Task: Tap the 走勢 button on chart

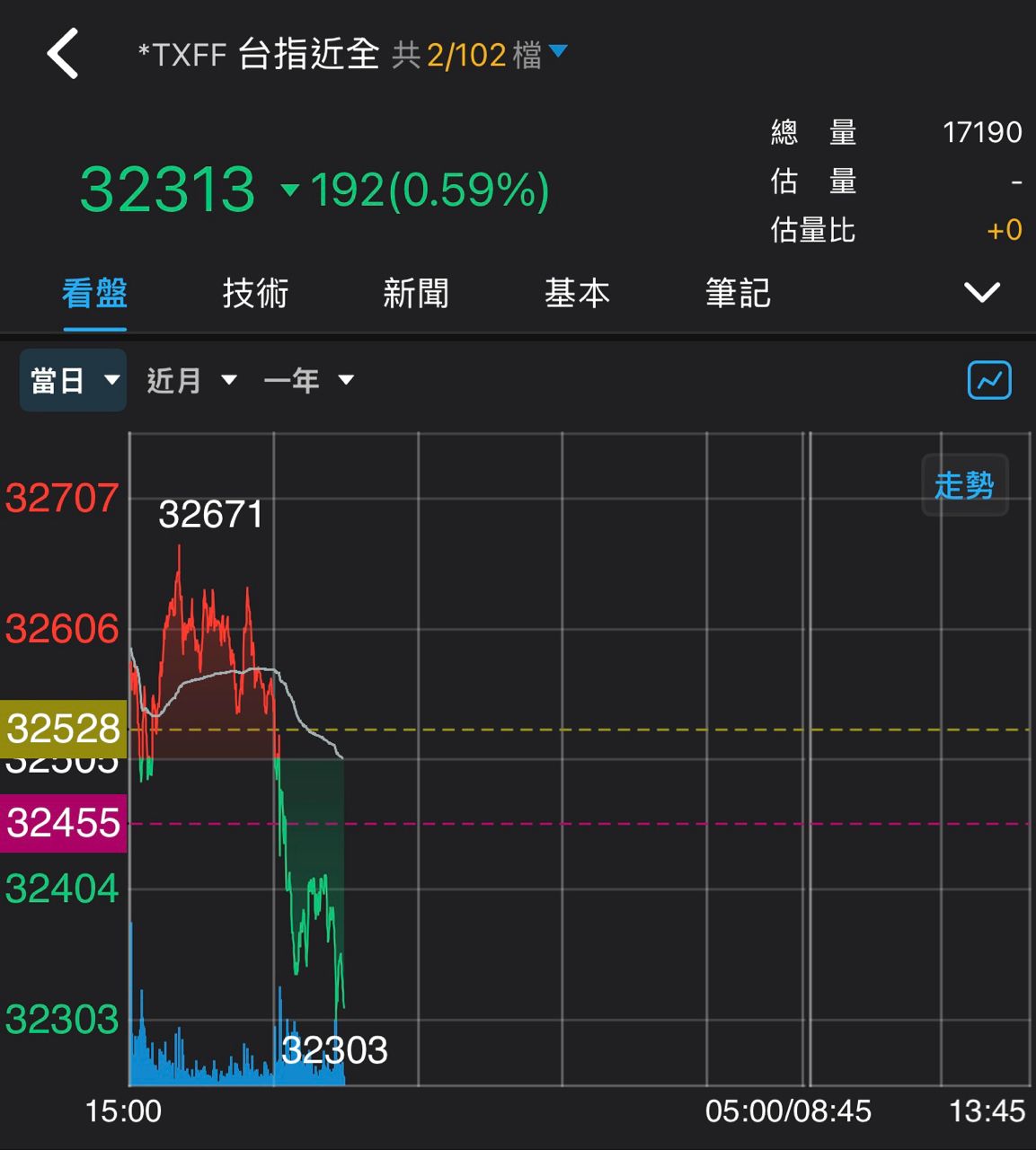Action: [x=964, y=486]
